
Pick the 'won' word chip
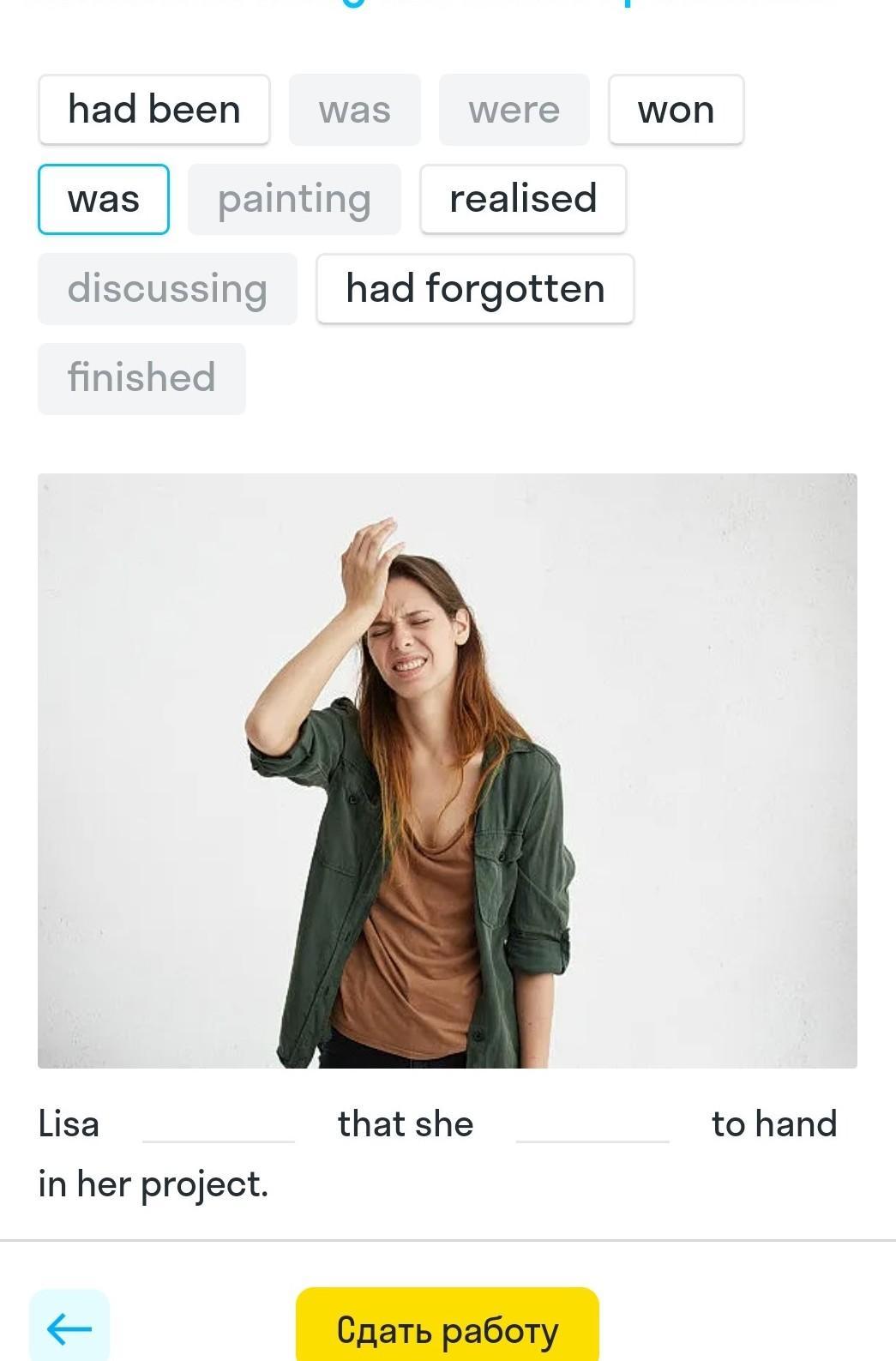click(676, 110)
